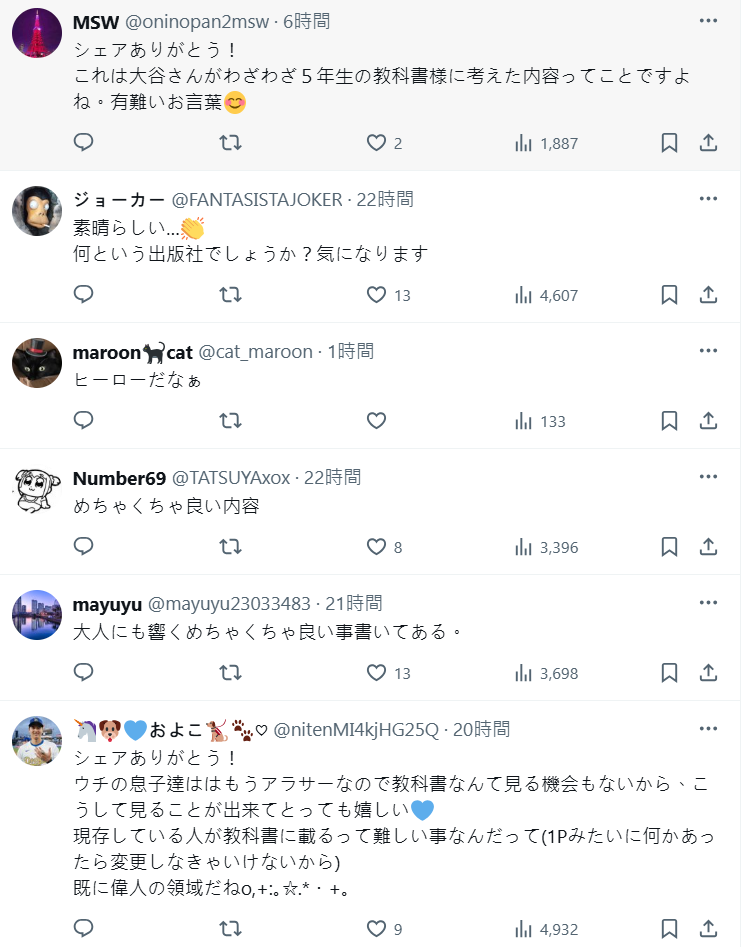The image size is (742, 947).
Task: View Number69's profile via the username
Action: [x=119, y=478]
